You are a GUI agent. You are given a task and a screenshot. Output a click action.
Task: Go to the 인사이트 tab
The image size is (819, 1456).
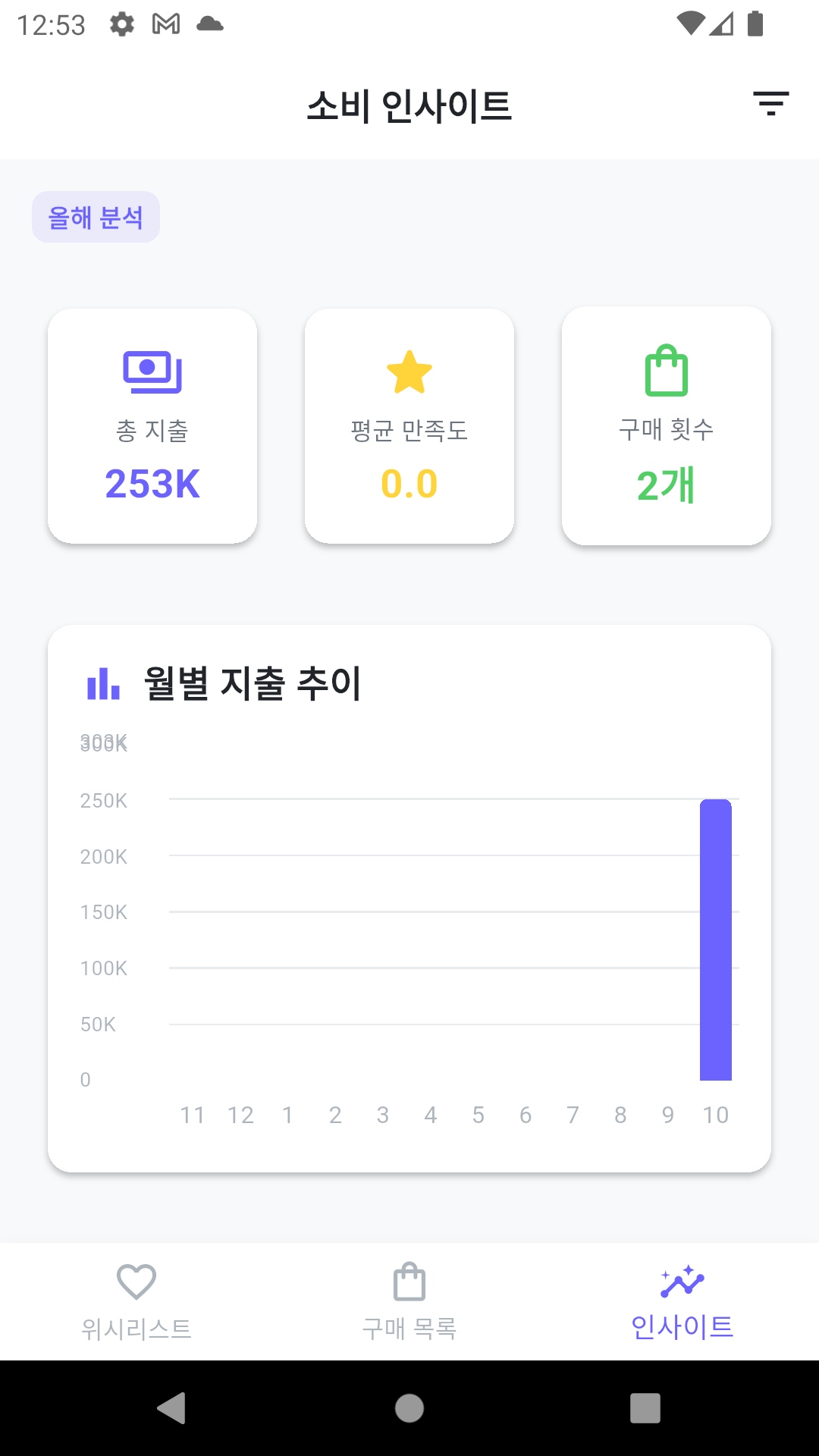pos(682,1301)
